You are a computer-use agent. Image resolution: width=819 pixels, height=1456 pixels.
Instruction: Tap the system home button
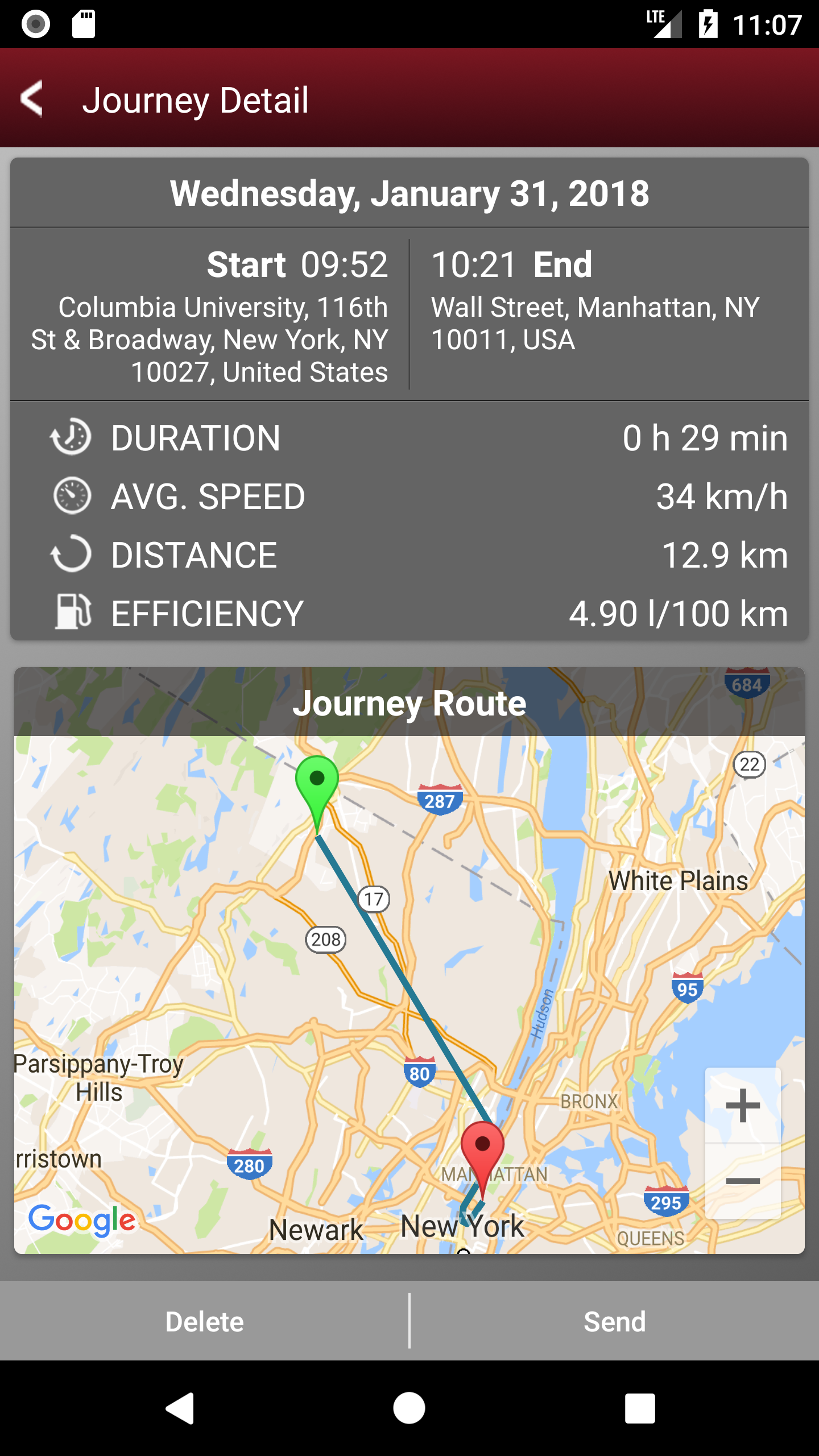coord(409,1408)
